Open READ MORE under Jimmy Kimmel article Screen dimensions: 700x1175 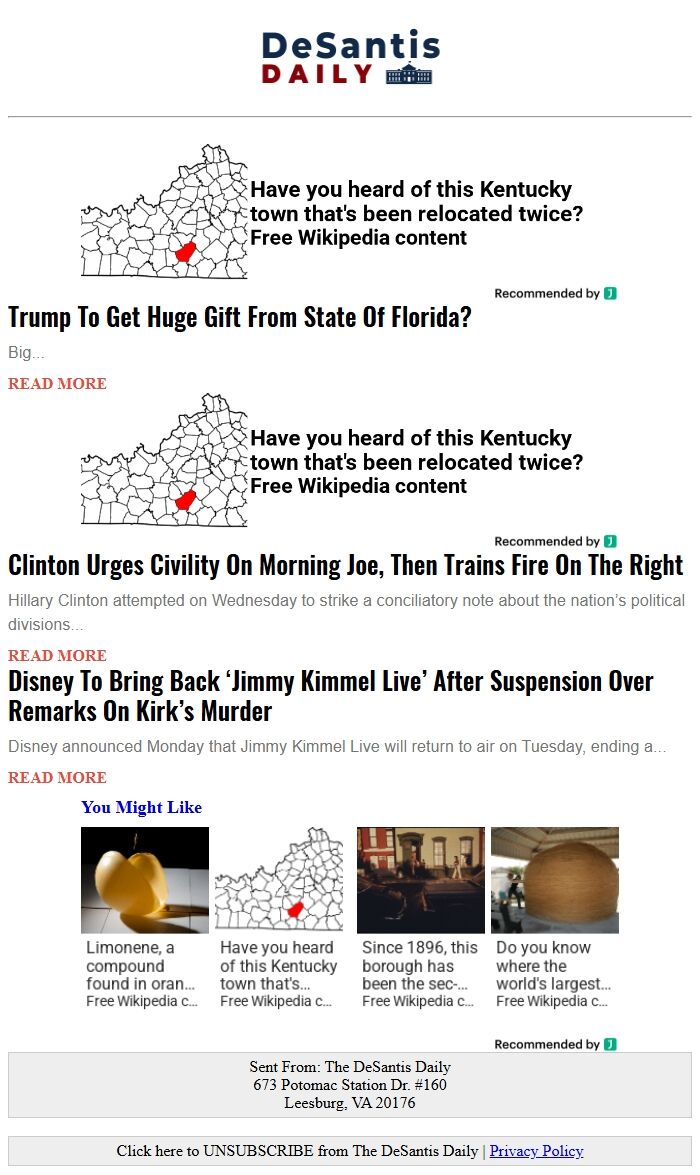pos(57,778)
